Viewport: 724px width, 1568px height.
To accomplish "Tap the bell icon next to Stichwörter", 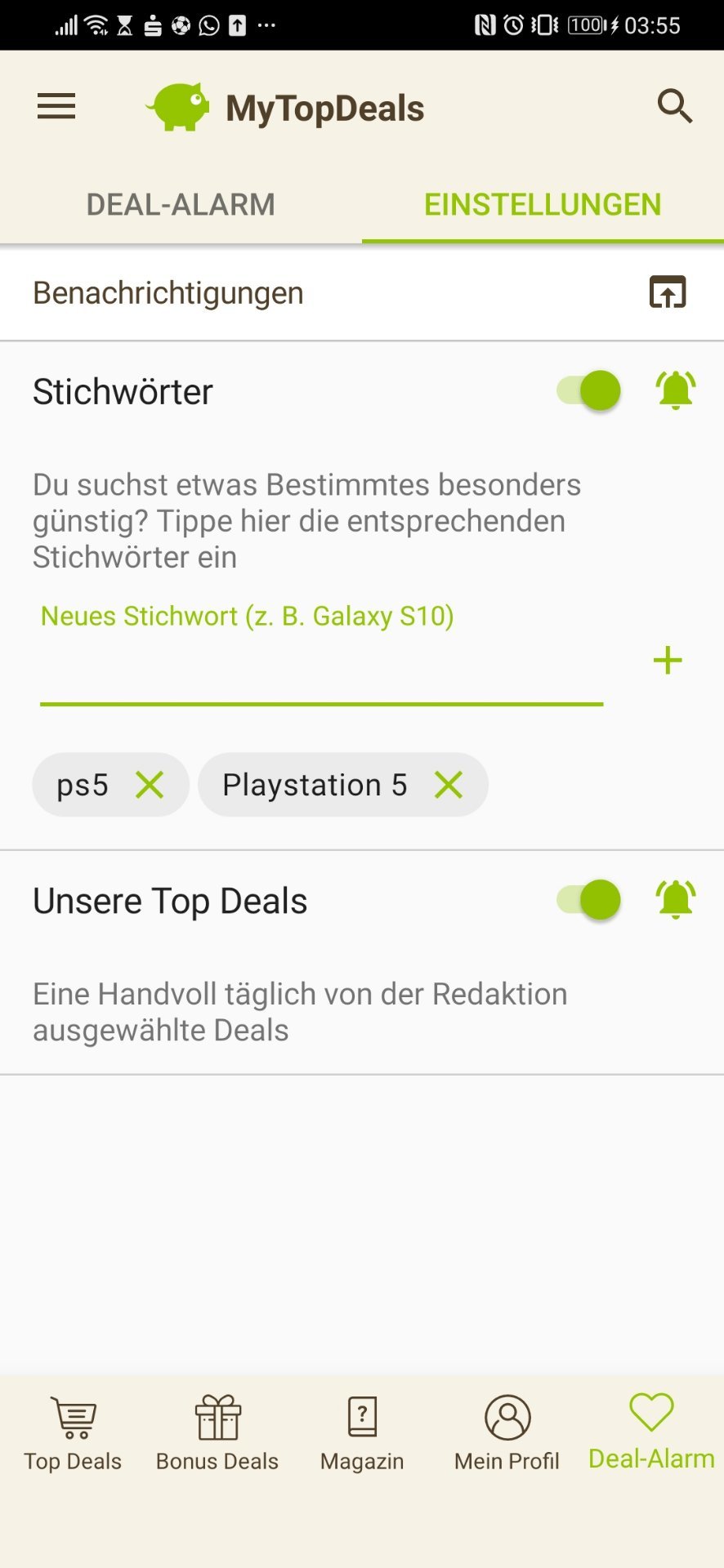I will tap(675, 390).
